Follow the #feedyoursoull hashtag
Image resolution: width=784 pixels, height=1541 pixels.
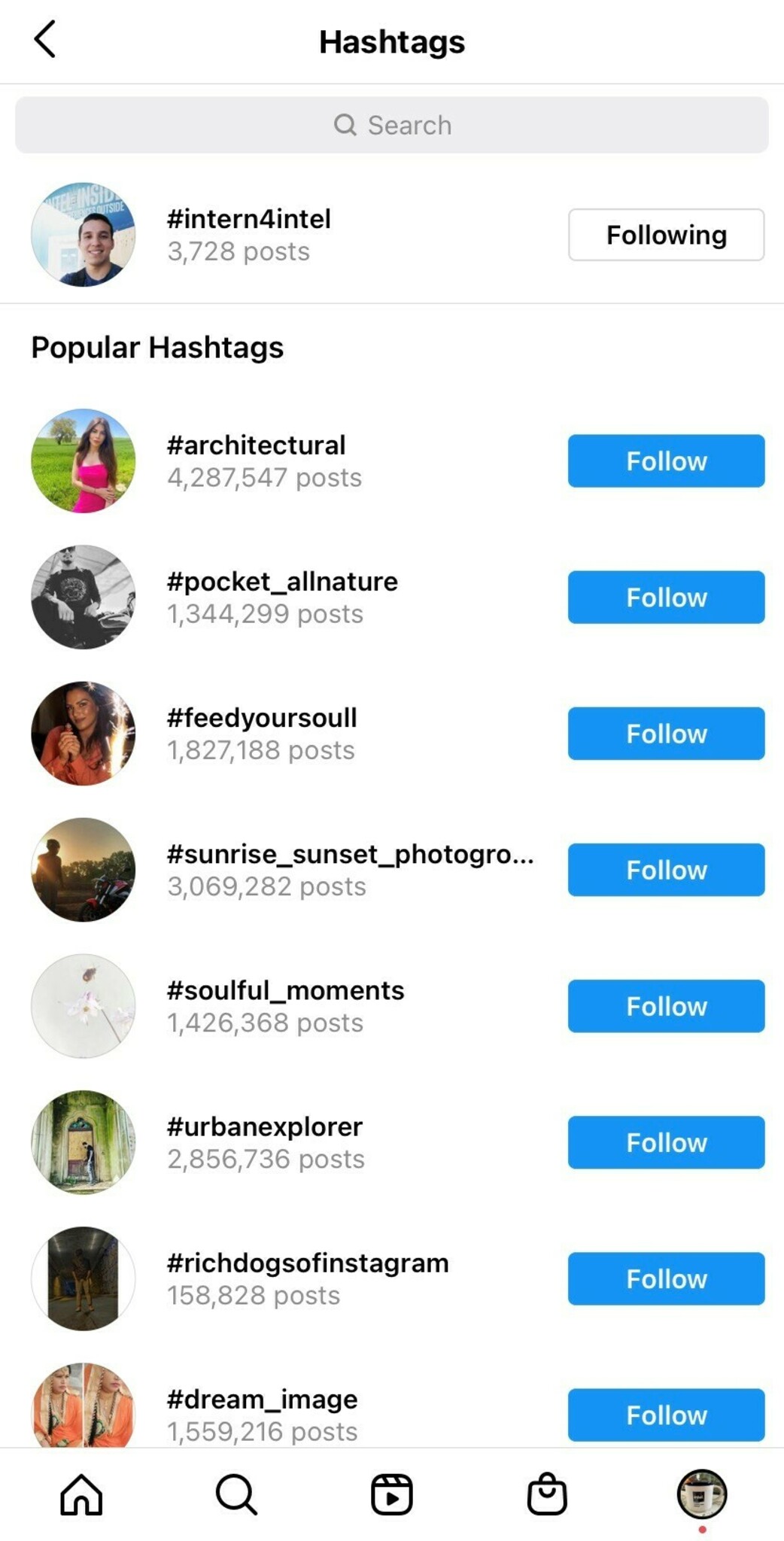click(666, 733)
